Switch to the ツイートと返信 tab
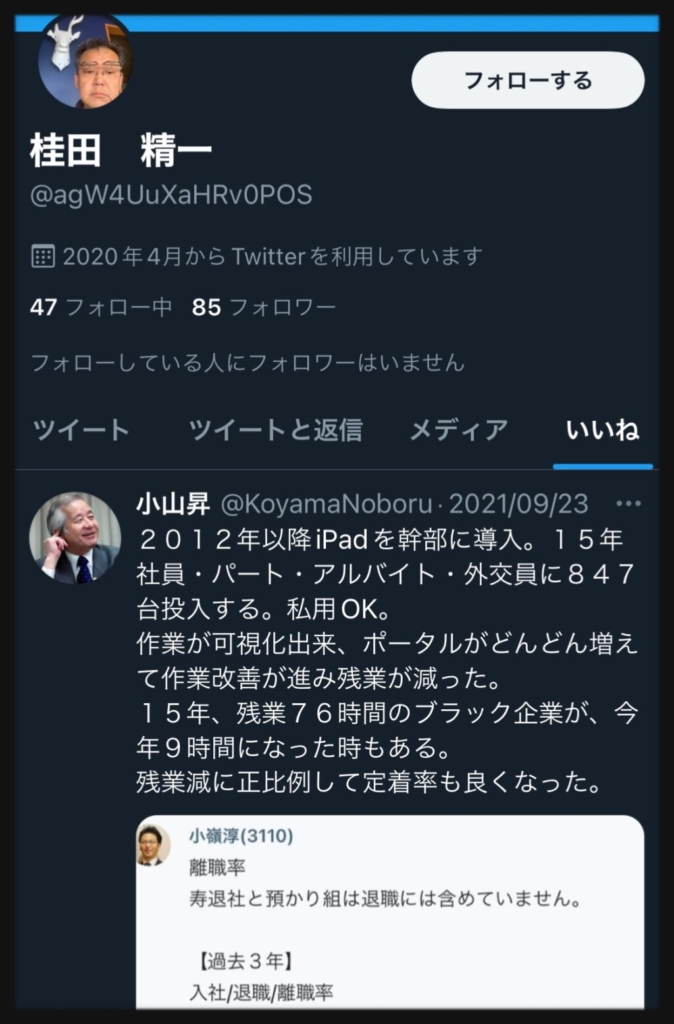 [275, 430]
